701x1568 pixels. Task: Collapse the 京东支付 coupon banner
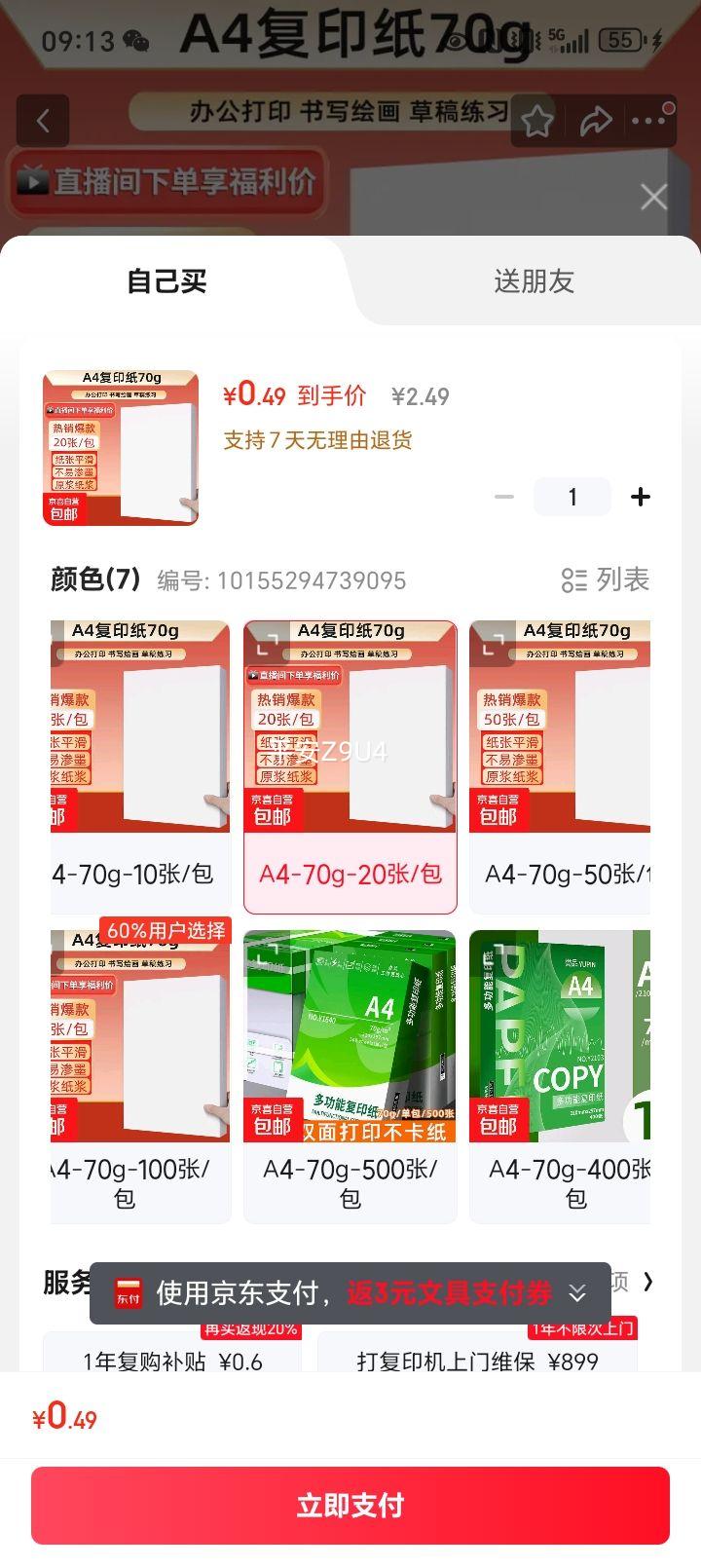(577, 1293)
